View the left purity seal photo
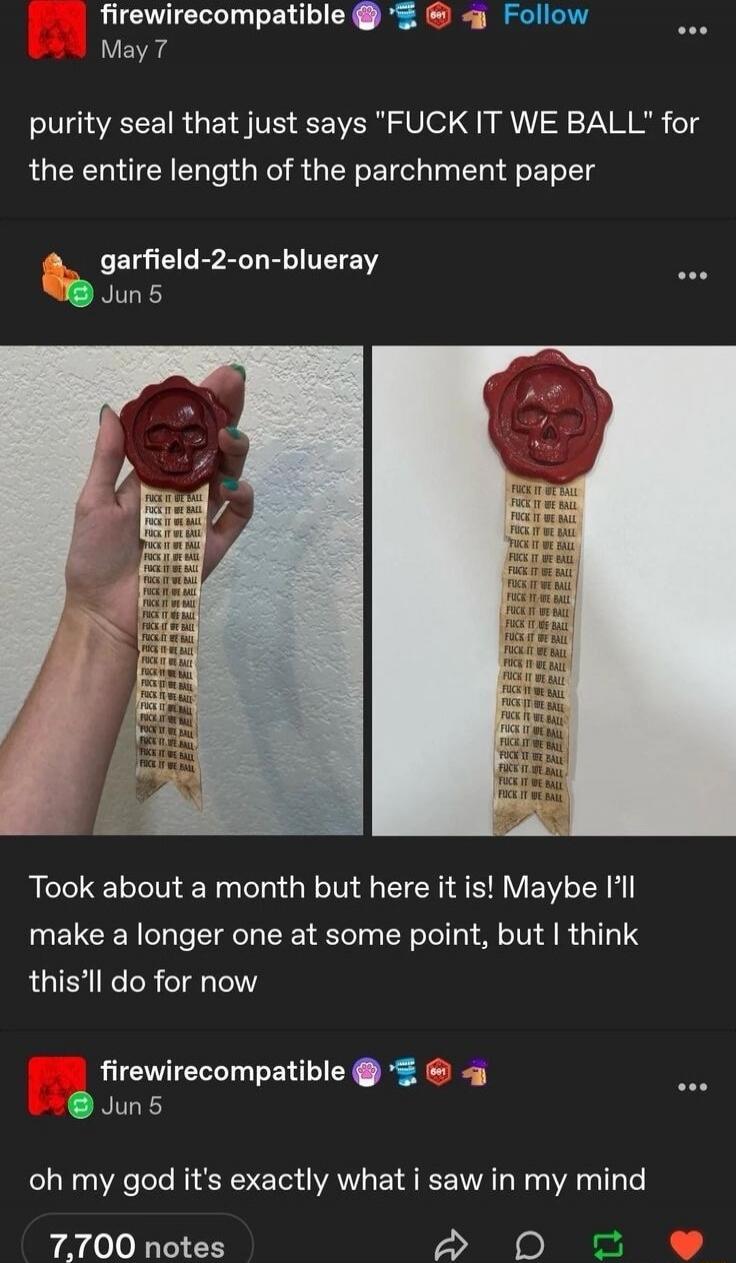The width and height of the screenshot is (736, 1263). [x=181, y=590]
